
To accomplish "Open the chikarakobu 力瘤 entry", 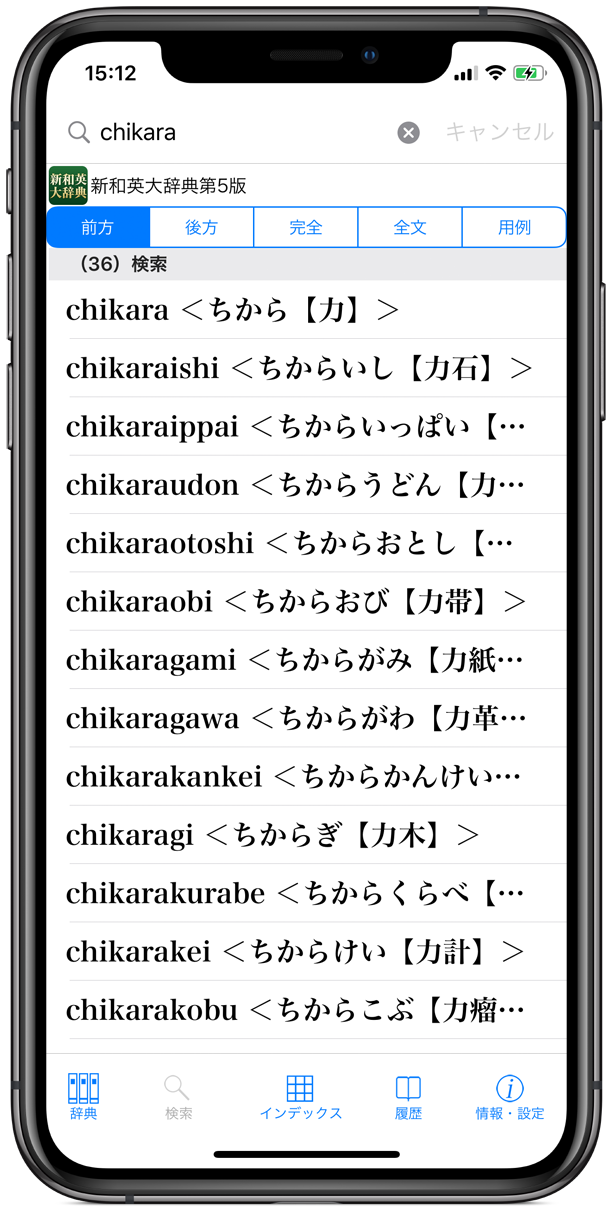I will point(295,1009).
